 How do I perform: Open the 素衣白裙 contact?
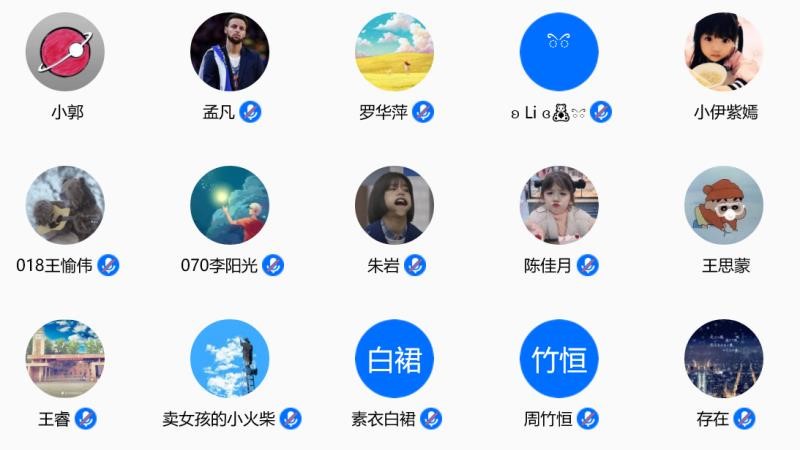395,359
